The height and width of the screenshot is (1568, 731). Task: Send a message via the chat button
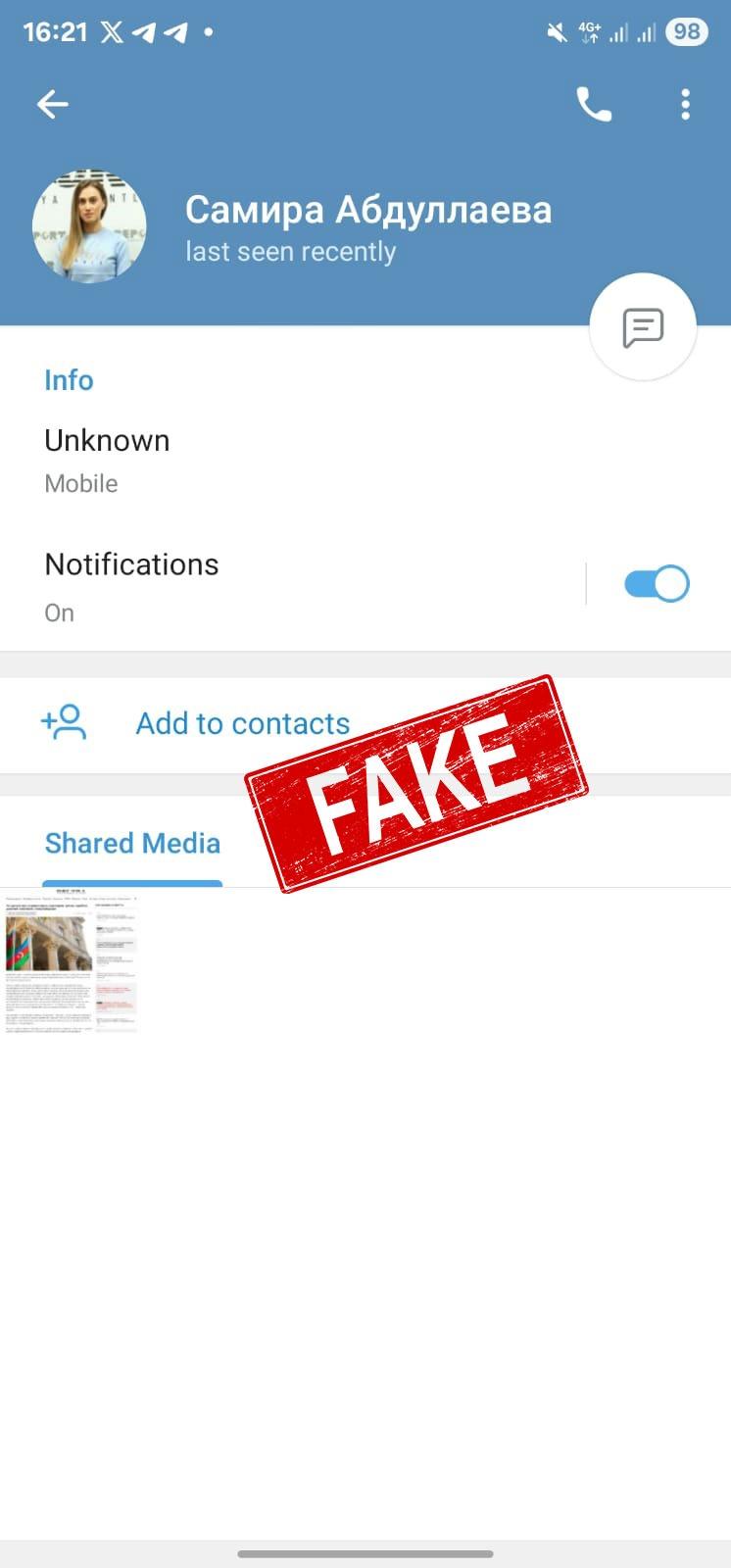click(x=643, y=327)
